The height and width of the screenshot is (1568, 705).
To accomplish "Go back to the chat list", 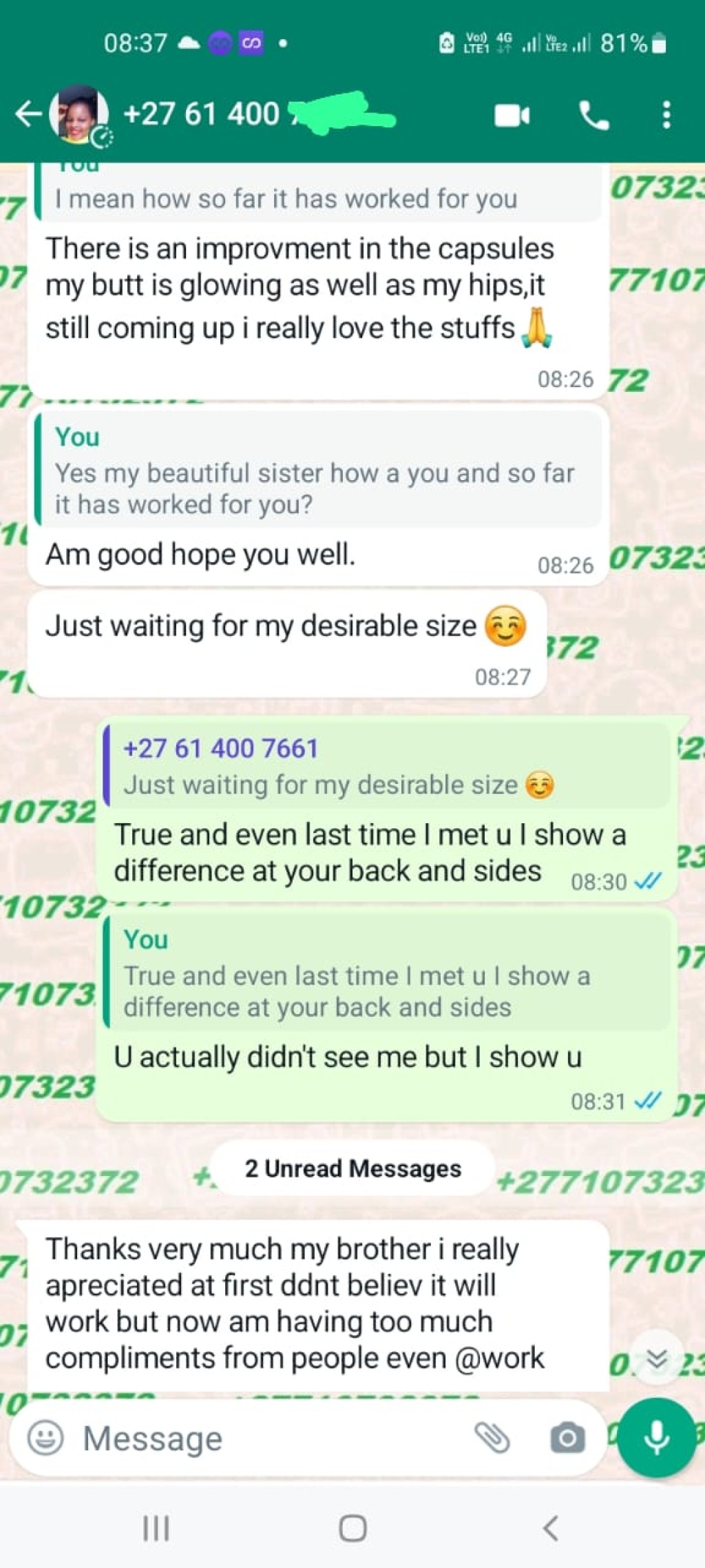I will (28, 114).
